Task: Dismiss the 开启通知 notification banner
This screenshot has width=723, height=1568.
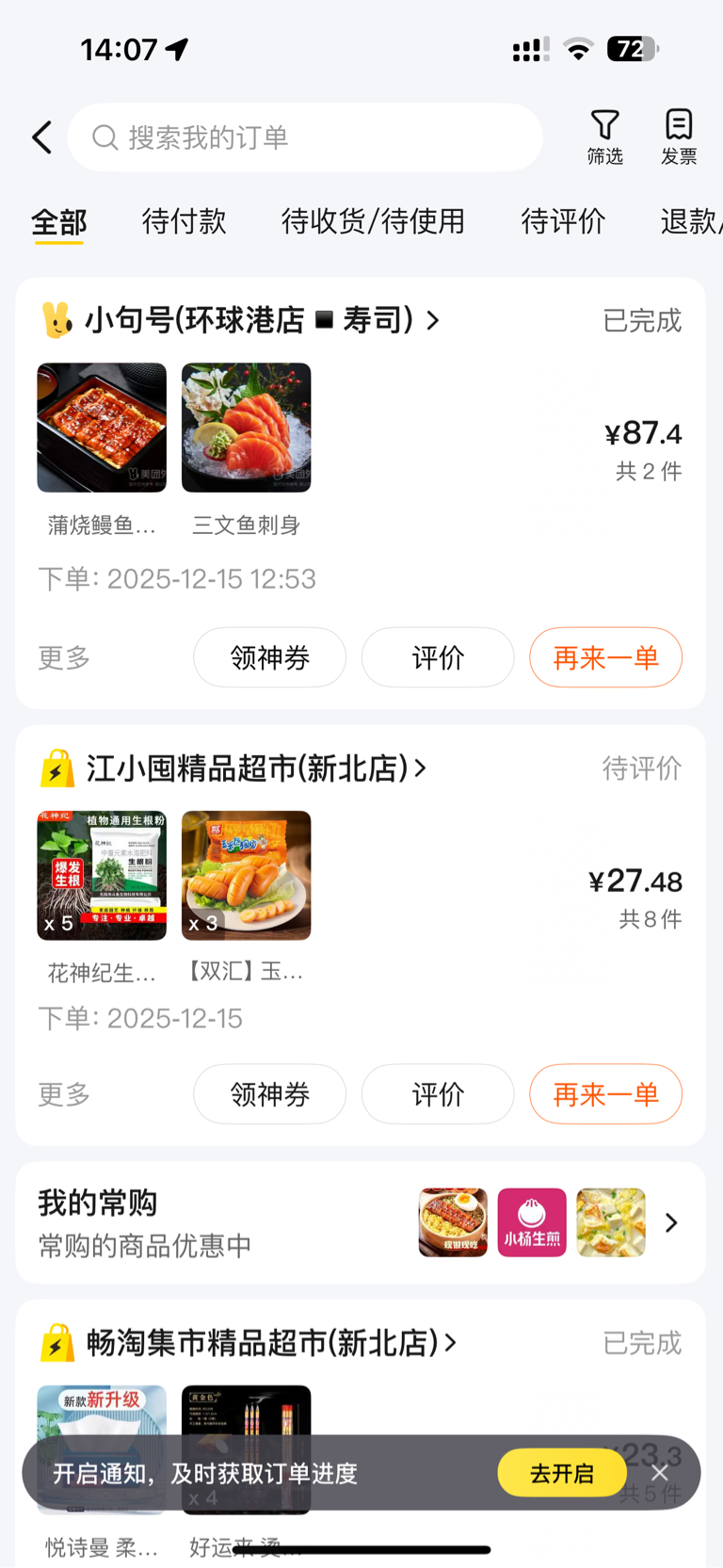Action: tap(660, 1473)
